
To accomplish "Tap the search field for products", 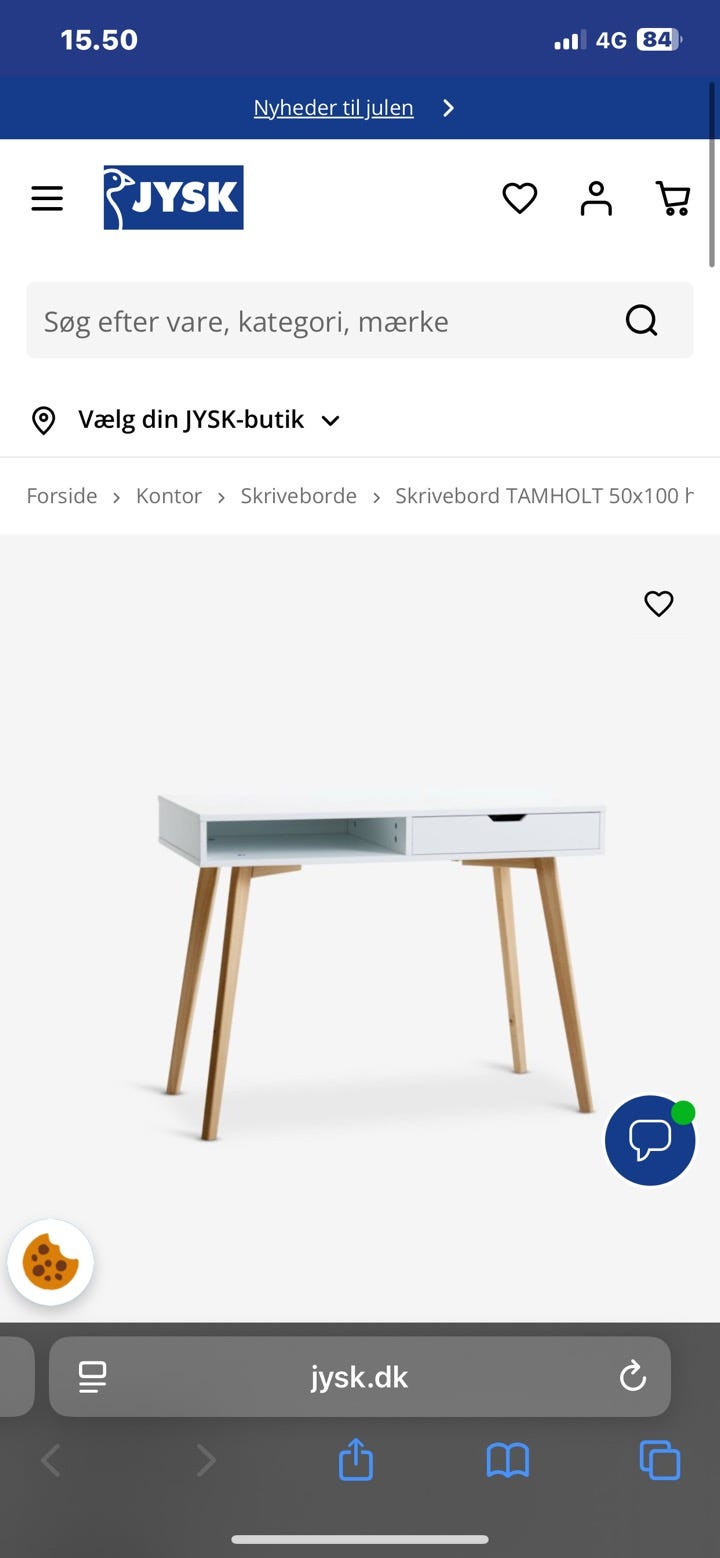I will click(320, 321).
